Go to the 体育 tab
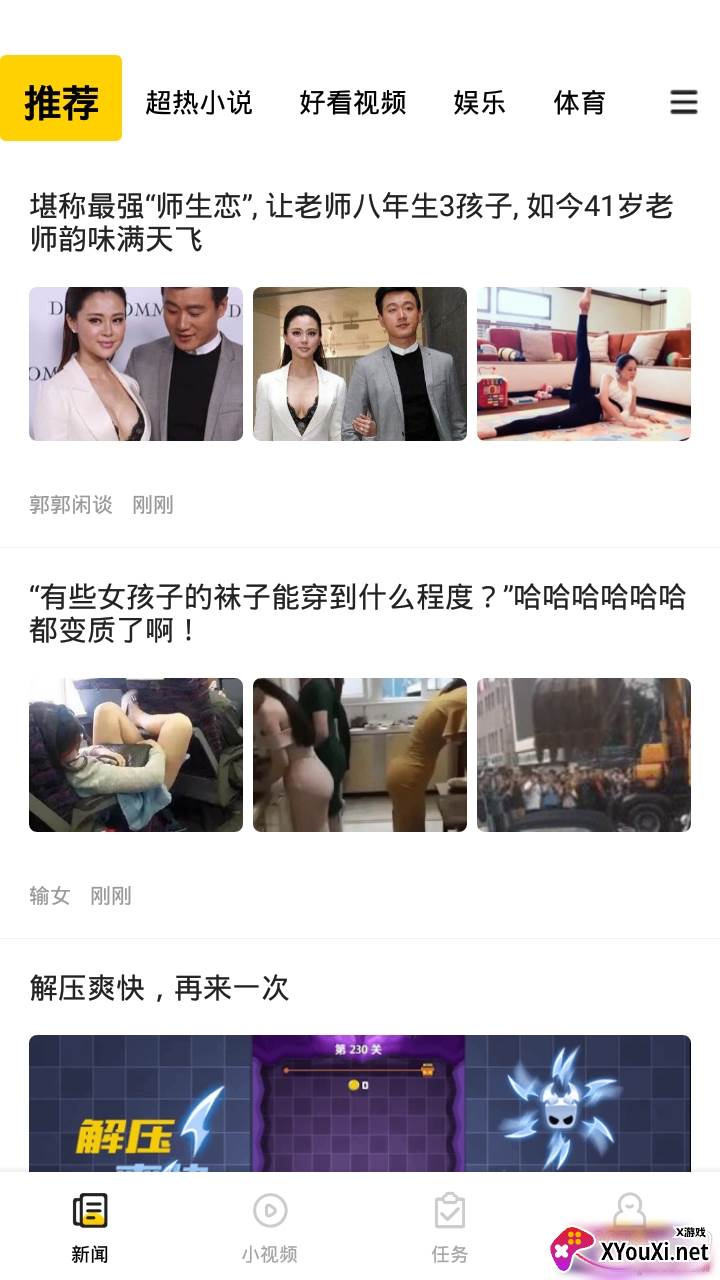Image resolution: width=720 pixels, height=1280 pixels. pos(579,102)
